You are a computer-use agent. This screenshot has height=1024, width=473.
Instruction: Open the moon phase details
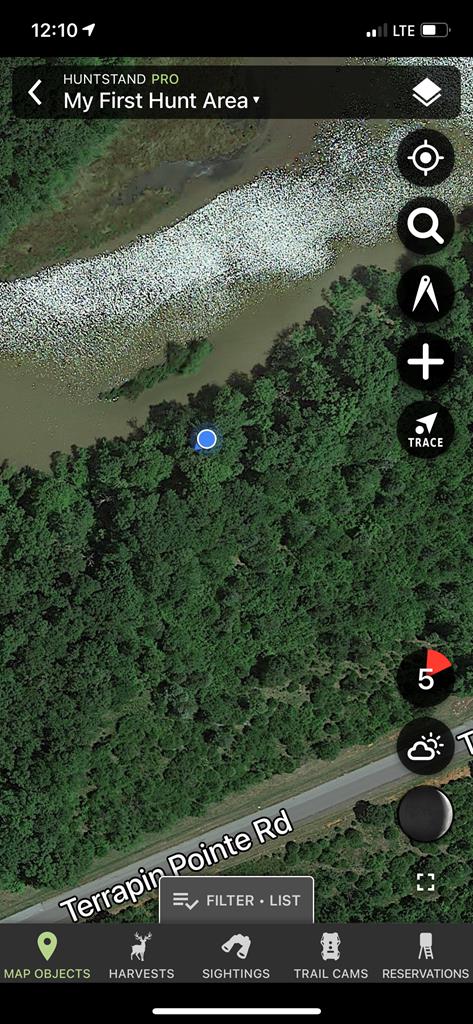425,814
